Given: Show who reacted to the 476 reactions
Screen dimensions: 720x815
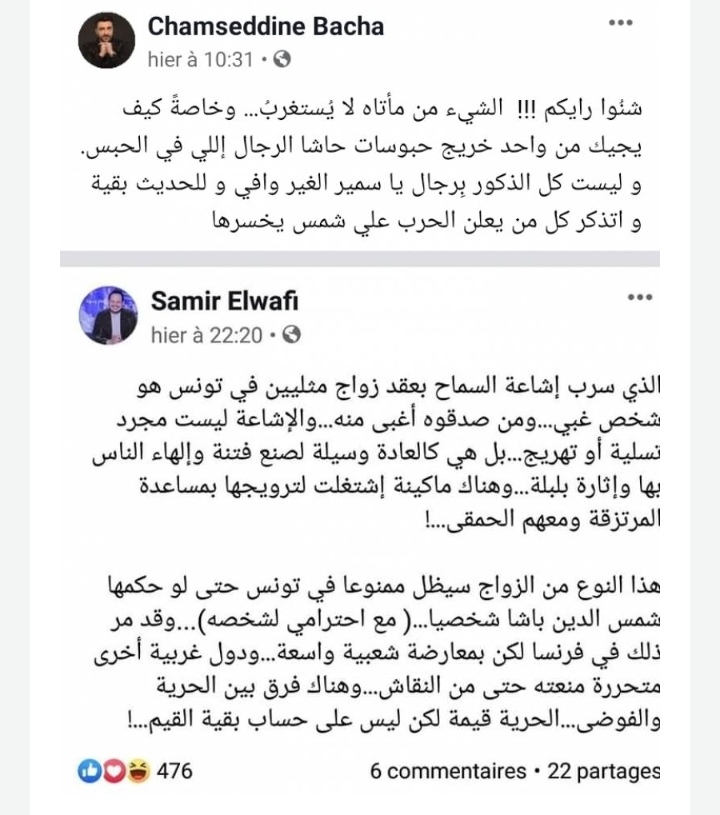Looking at the screenshot, I should (x=135, y=771).
